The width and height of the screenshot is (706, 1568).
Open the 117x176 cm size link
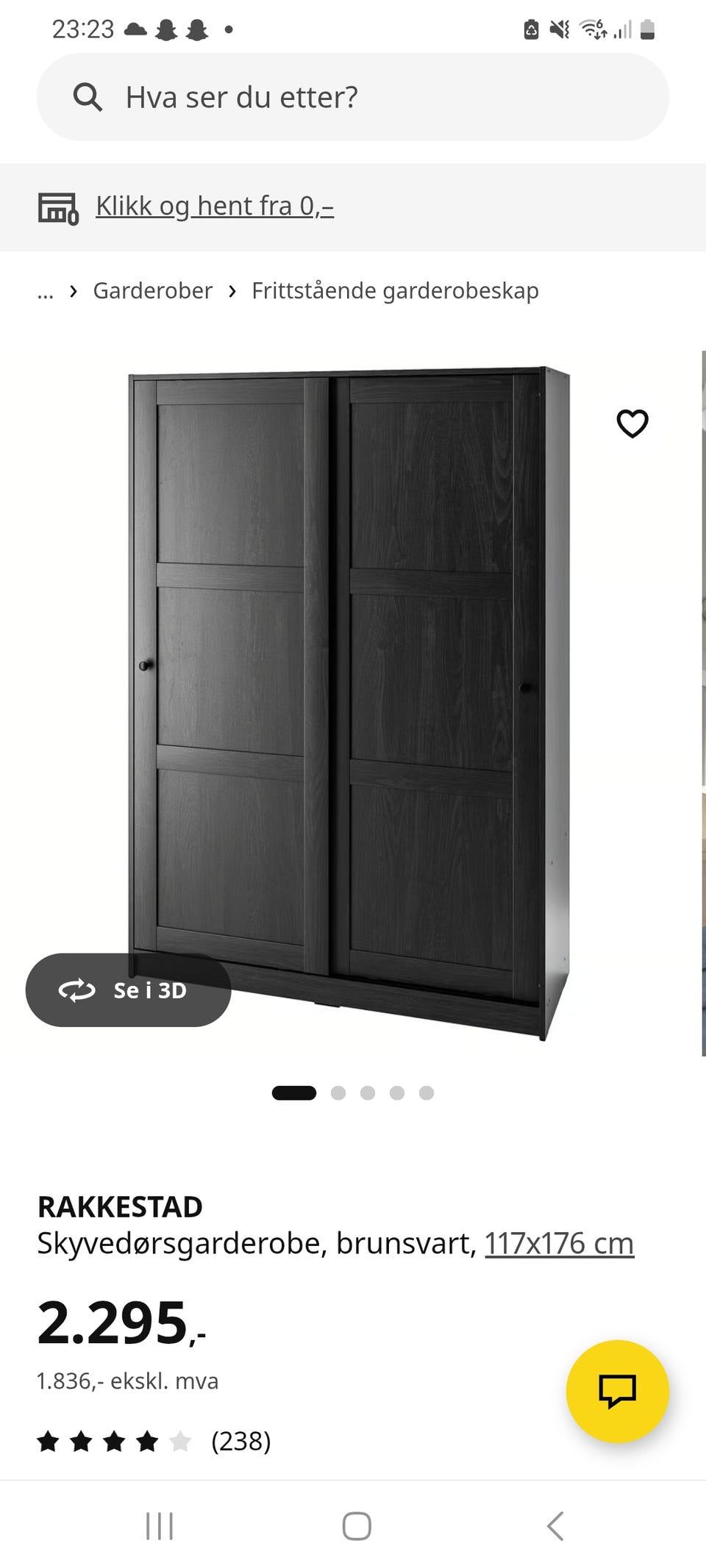pyautogui.click(x=559, y=1244)
